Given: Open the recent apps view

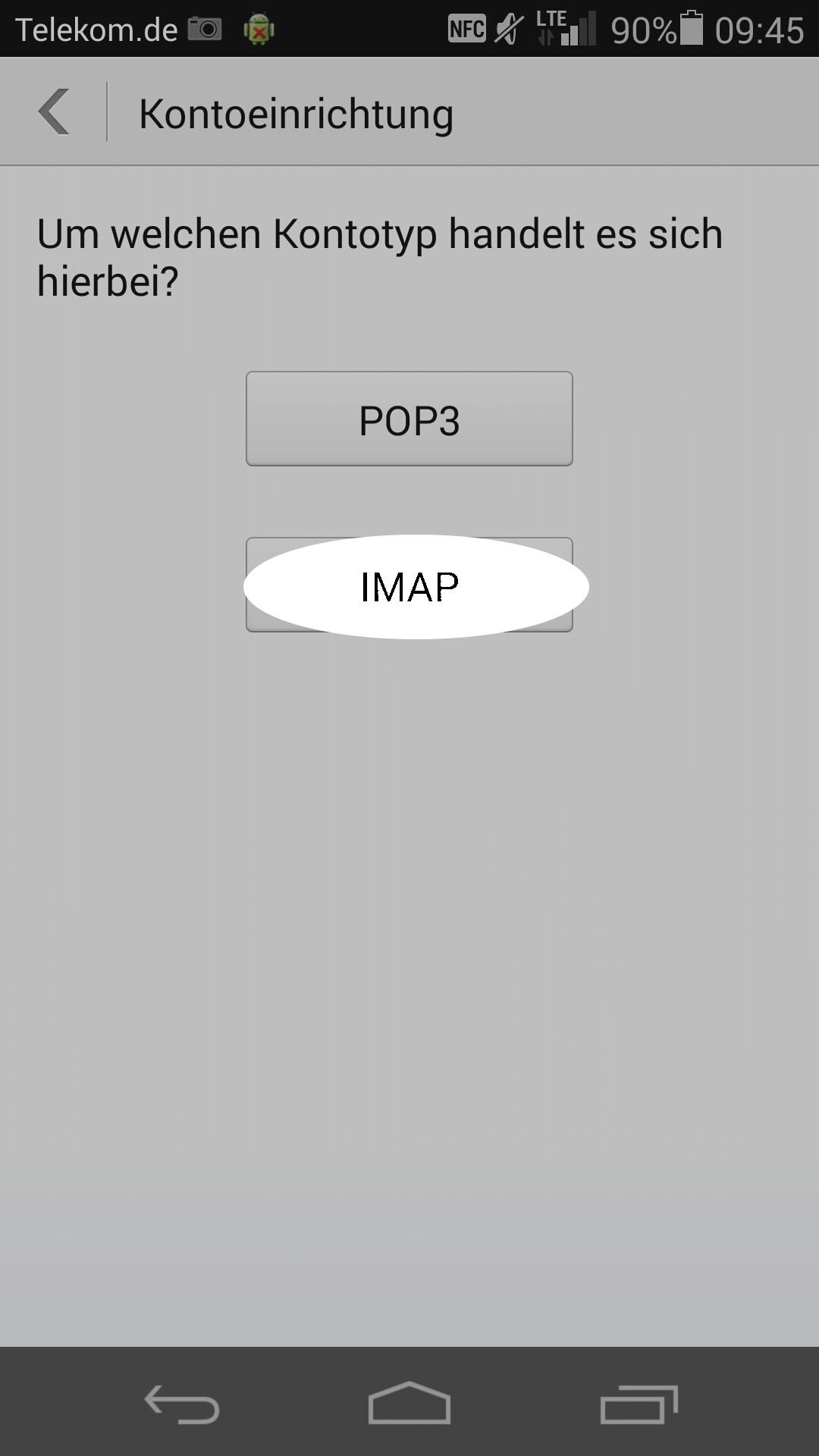Looking at the screenshot, I should click(x=639, y=1404).
